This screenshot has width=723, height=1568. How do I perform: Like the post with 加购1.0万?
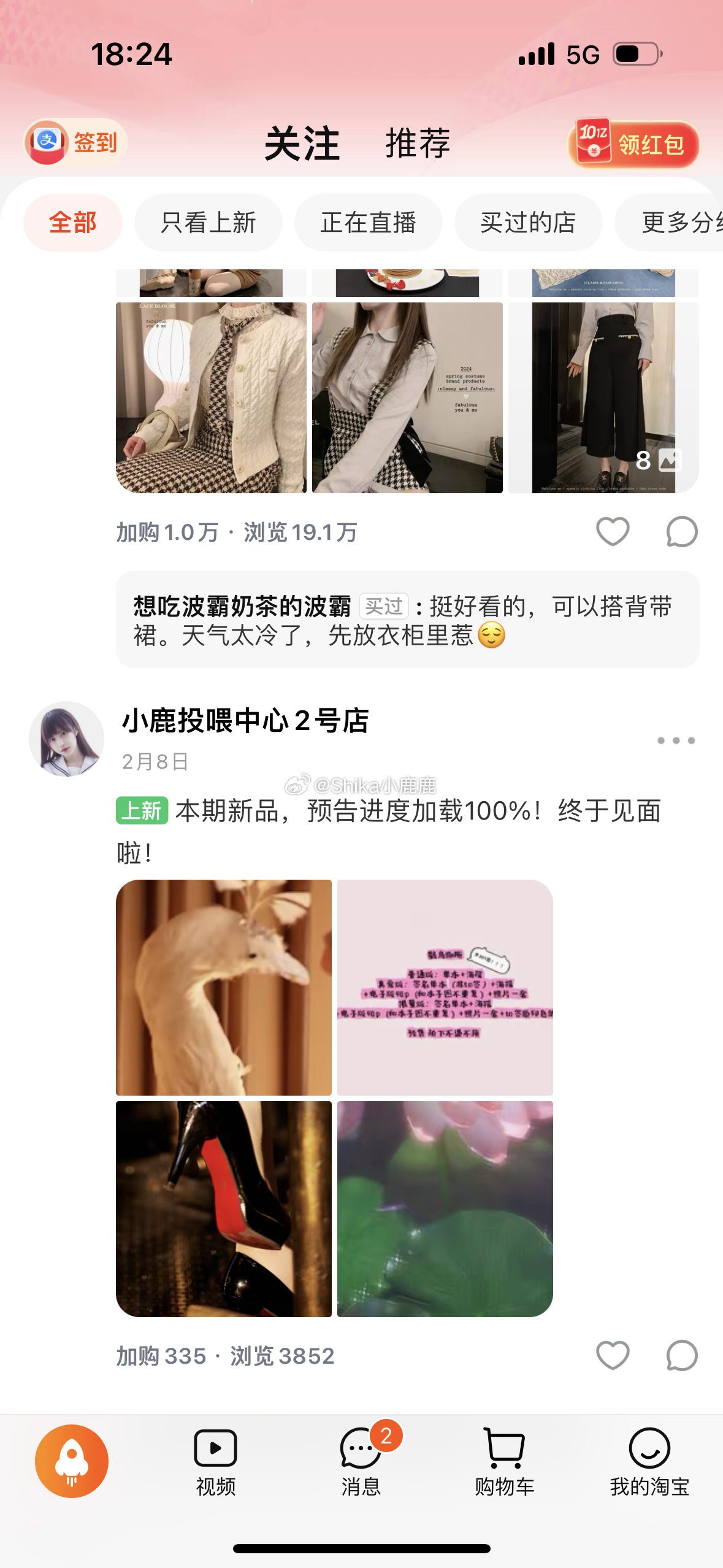[613, 531]
